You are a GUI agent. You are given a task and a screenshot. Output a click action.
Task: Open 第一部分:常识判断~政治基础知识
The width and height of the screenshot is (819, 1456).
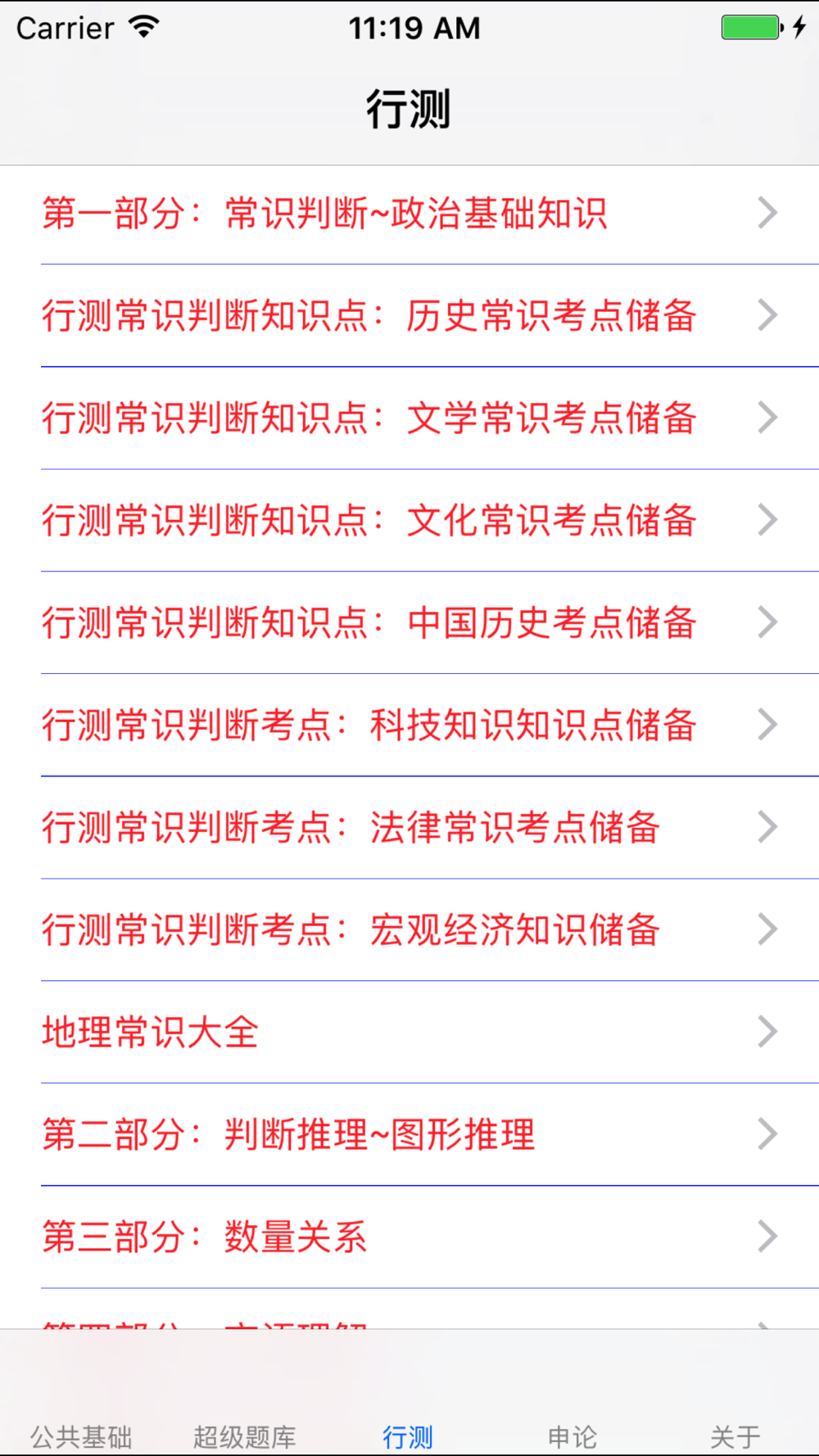[409, 214]
